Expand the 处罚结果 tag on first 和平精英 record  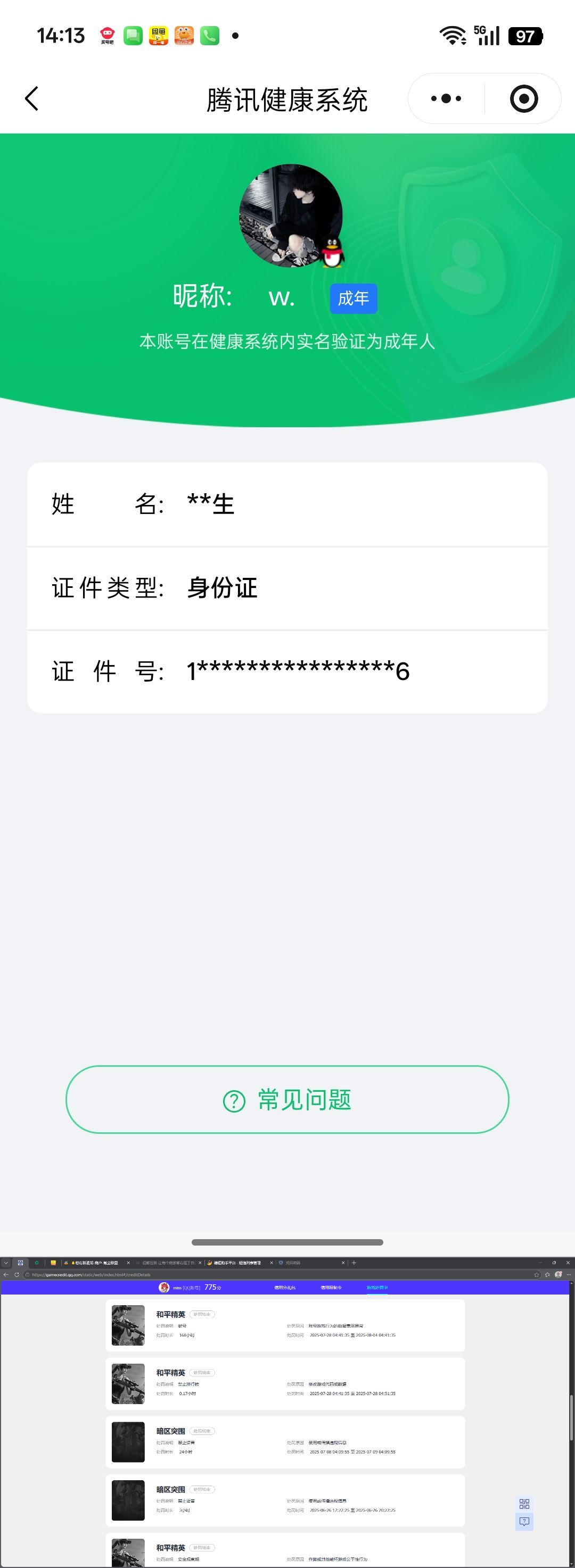point(202,1315)
